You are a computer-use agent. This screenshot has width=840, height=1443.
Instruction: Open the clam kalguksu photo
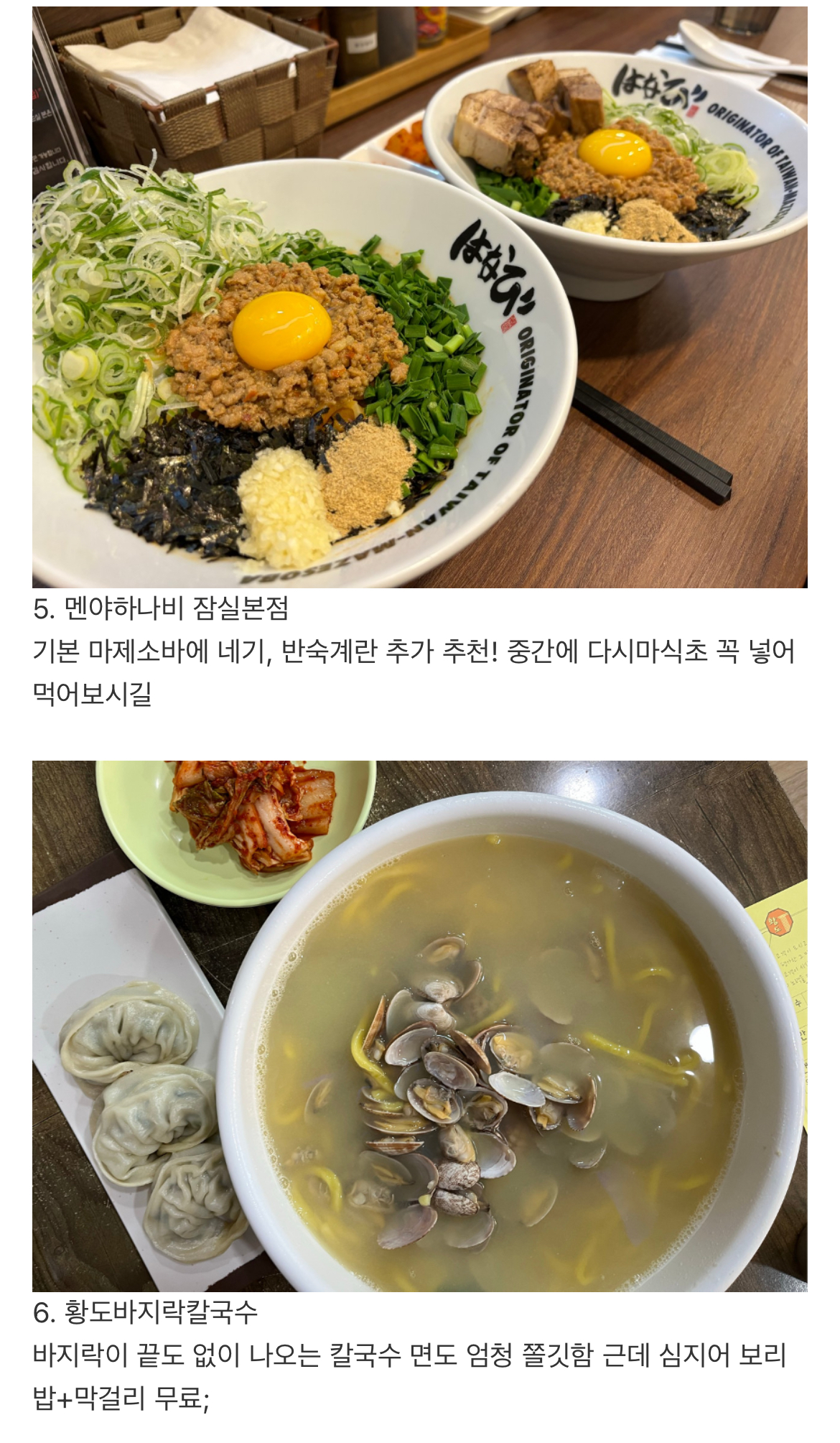click(x=419, y=1026)
